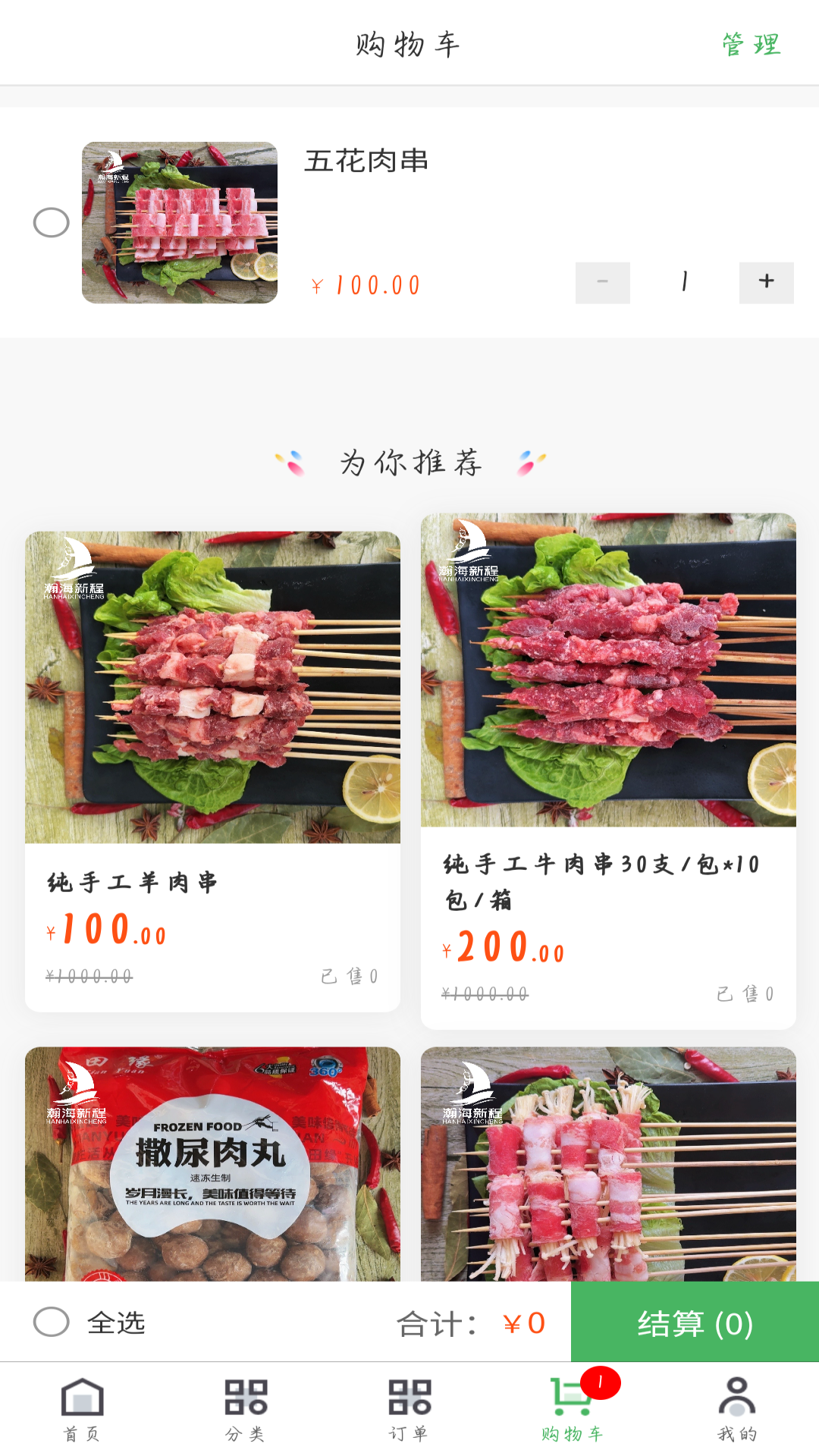
Task: View the 纯手工牛肉串30支 product card
Action: pos(608,770)
